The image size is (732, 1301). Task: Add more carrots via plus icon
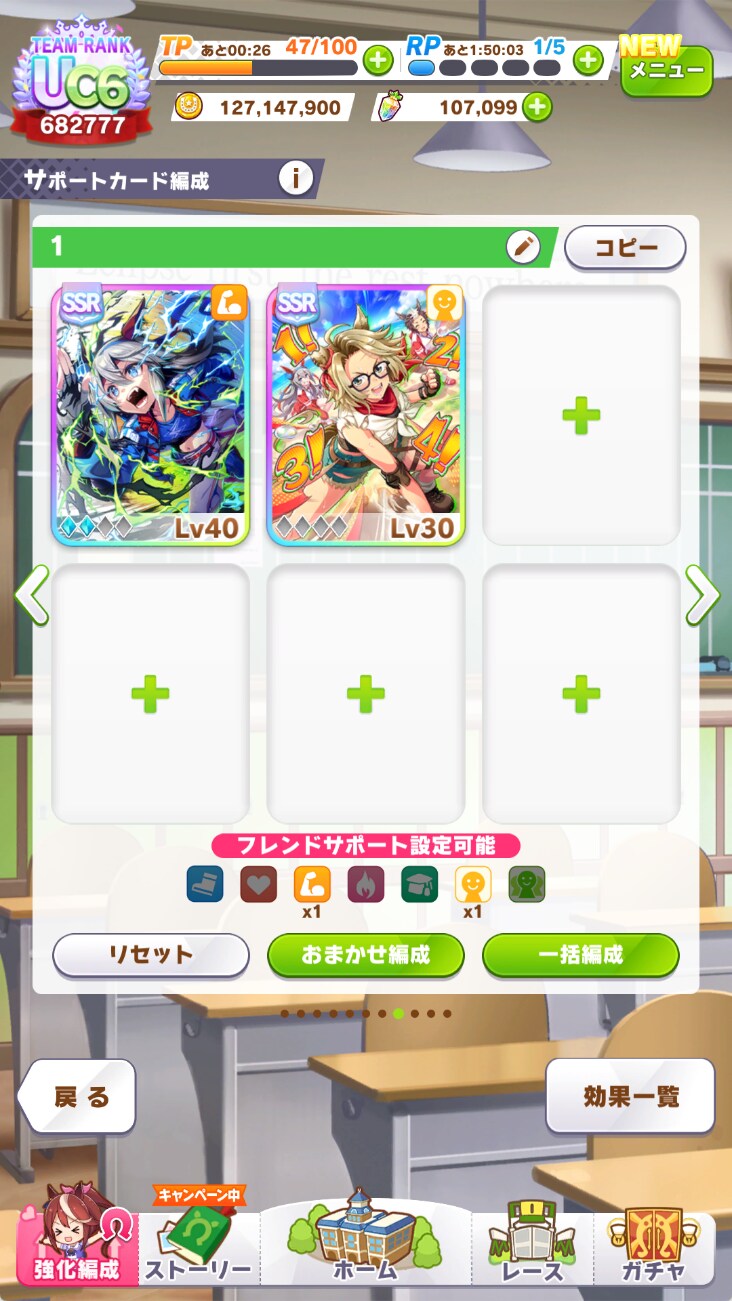tap(537, 107)
